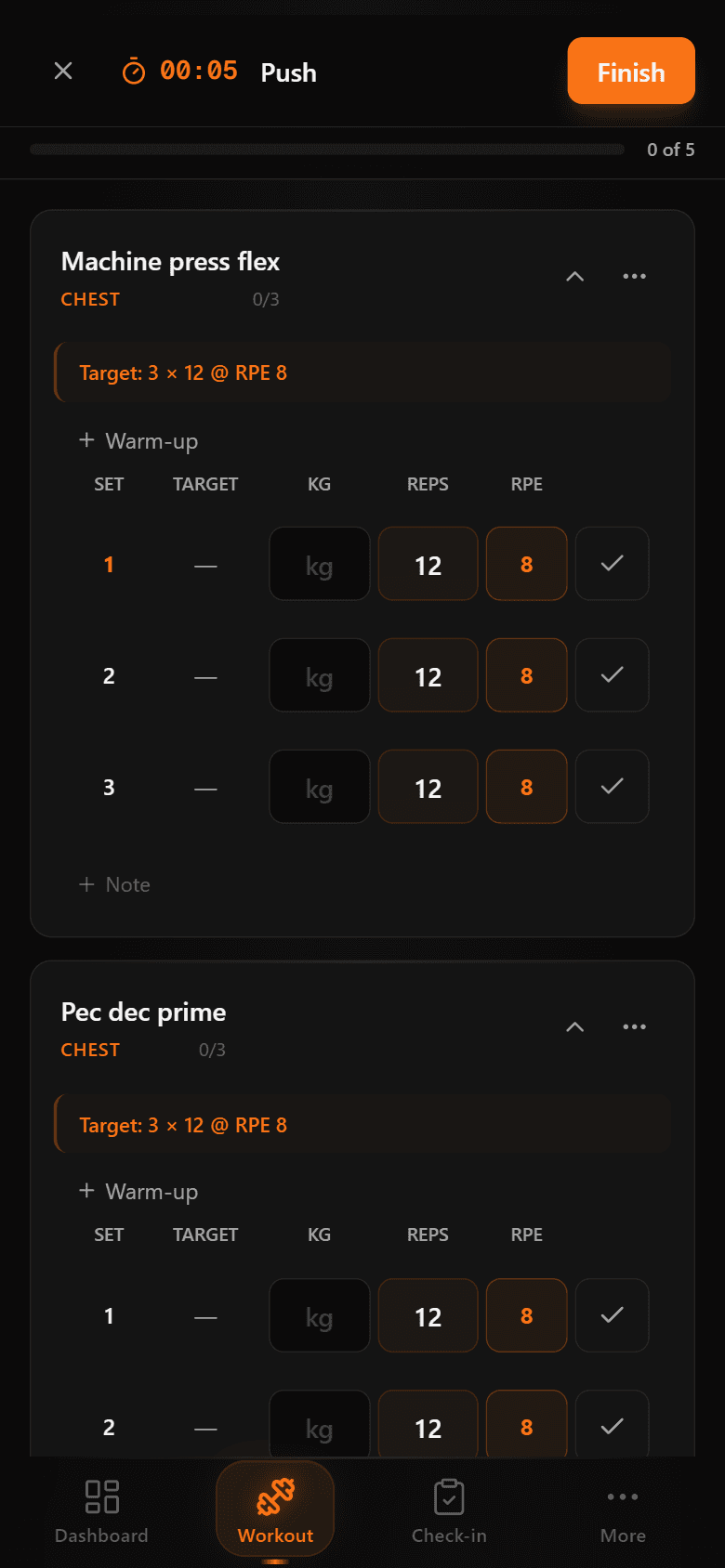The height and width of the screenshot is (1568, 725).
Task: Collapse the Pec dec prime exercise card
Action: pyautogui.click(x=574, y=1026)
